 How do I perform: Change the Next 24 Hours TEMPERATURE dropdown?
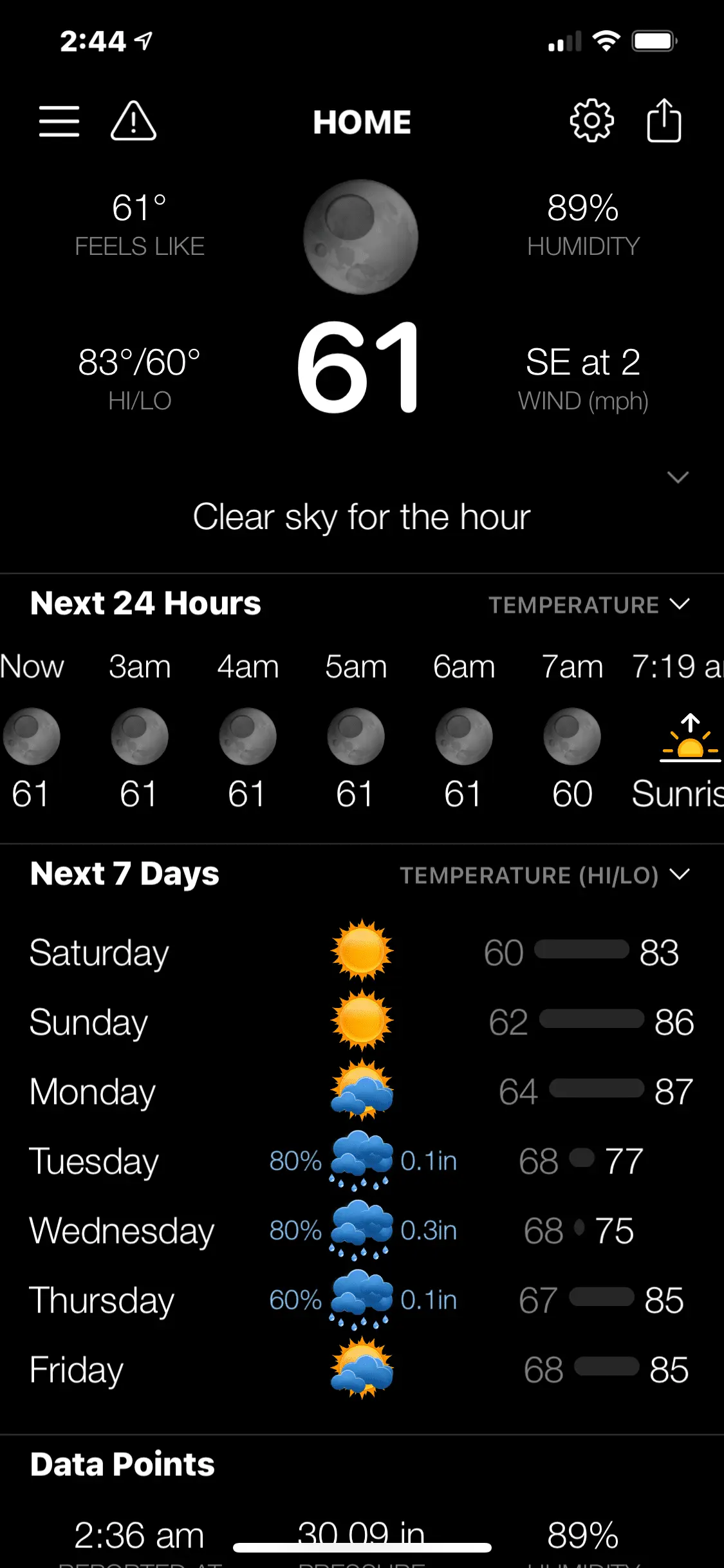pos(588,605)
